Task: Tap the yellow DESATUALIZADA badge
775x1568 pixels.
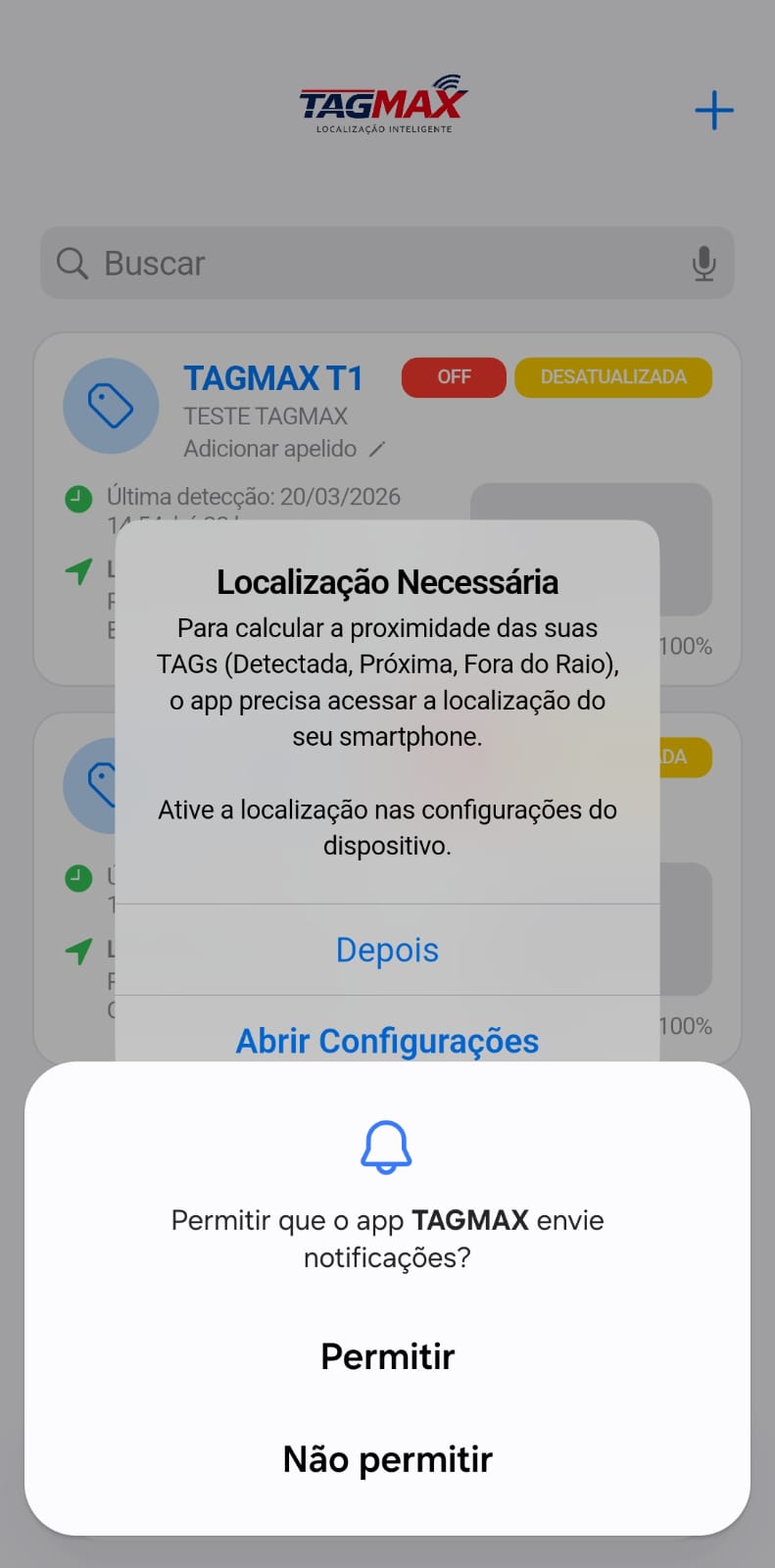Action: click(x=613, y=377)
